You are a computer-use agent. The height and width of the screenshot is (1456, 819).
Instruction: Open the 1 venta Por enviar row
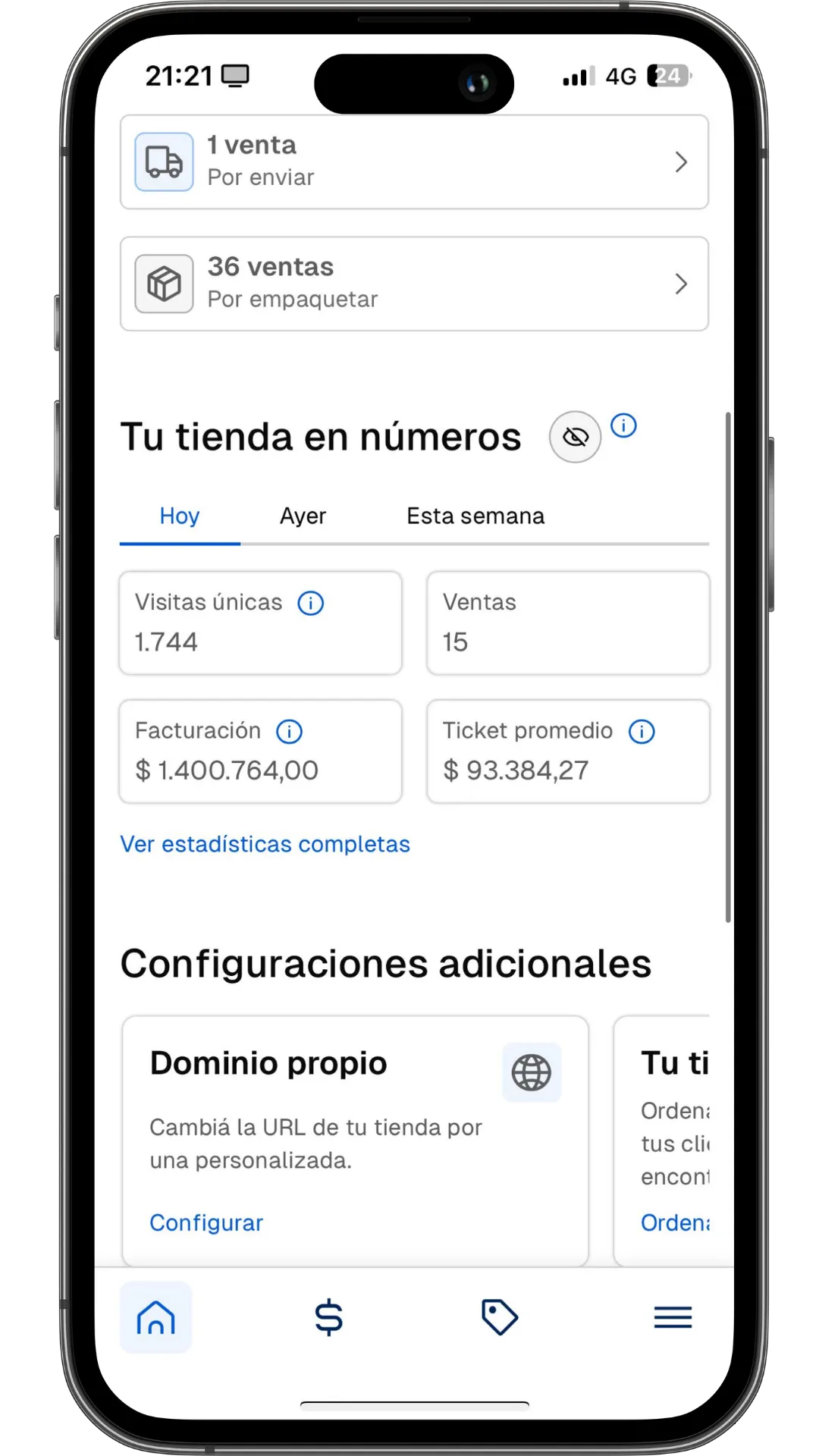click(414, 162)
